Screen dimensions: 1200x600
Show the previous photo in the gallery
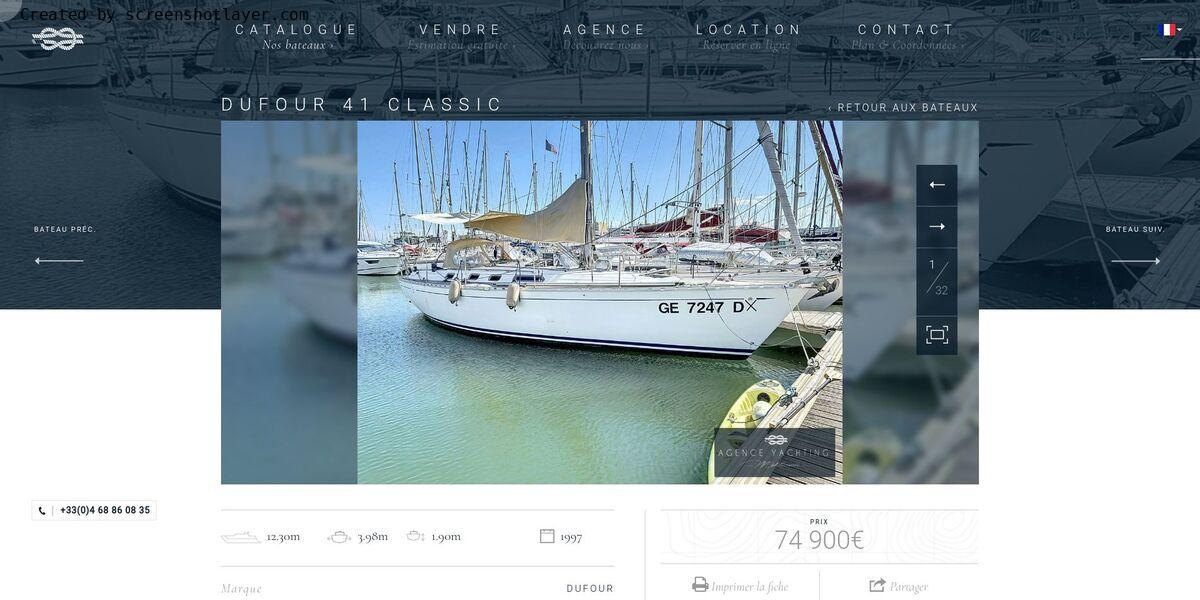point(937,185)
